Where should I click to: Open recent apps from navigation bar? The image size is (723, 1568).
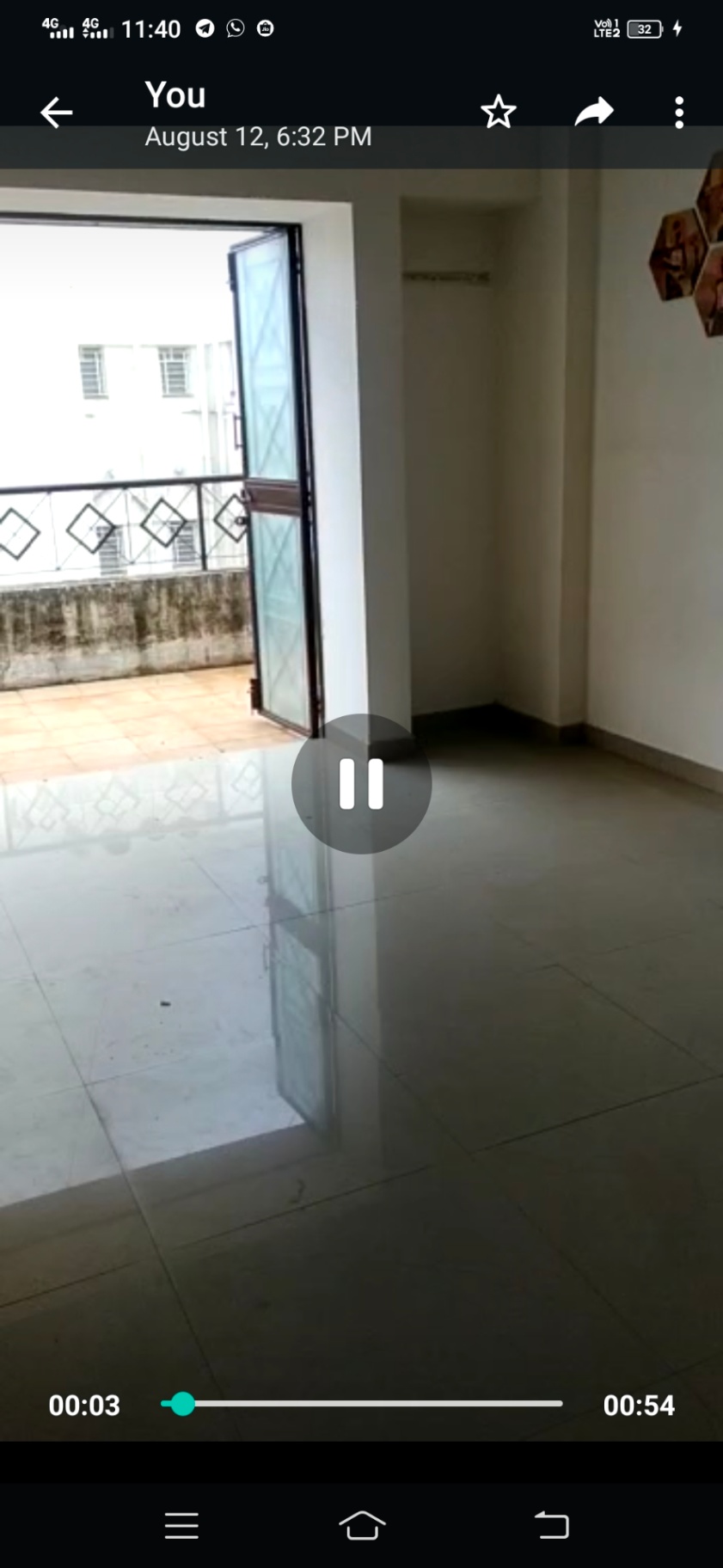click(181, 1525)
